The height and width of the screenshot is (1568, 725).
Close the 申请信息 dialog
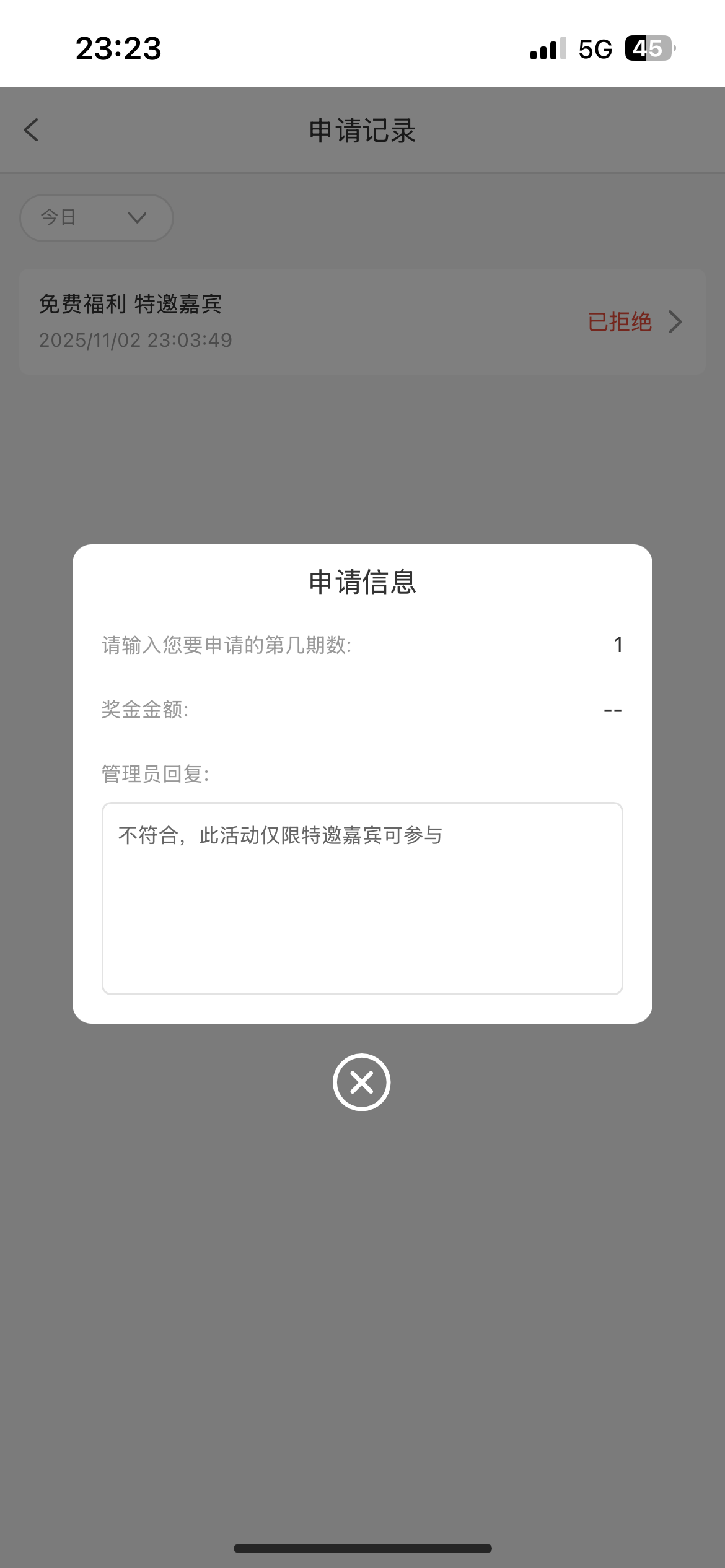coord(361,1082)
